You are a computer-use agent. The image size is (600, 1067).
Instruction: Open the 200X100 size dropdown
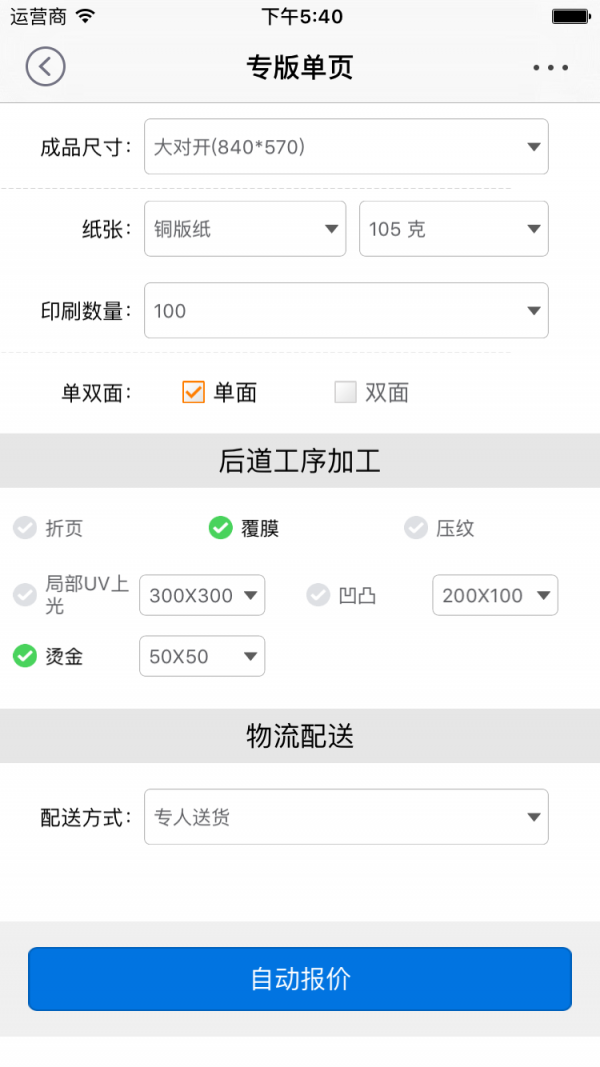pyautogui.click(x=495, y=595)
